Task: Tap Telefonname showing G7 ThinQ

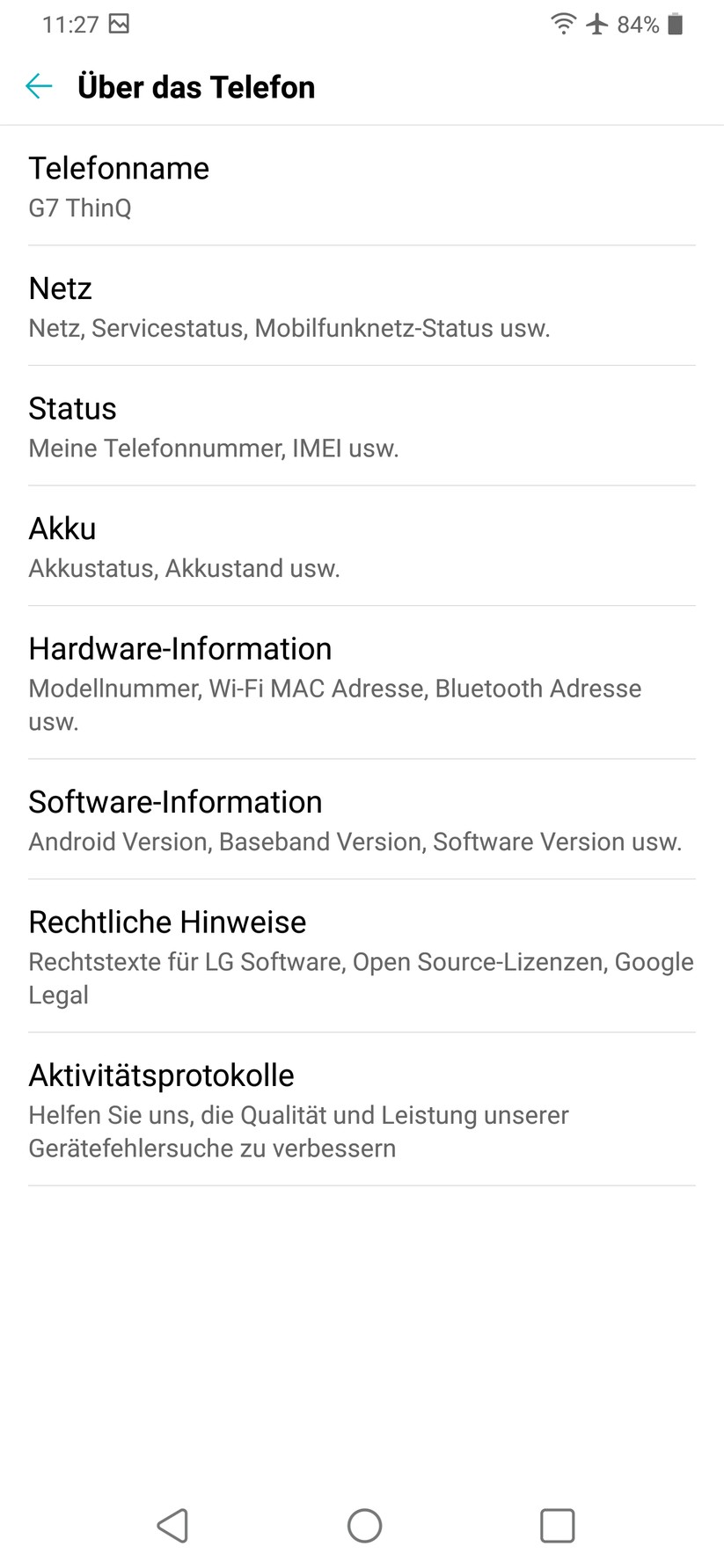Action: click(362, 185)
